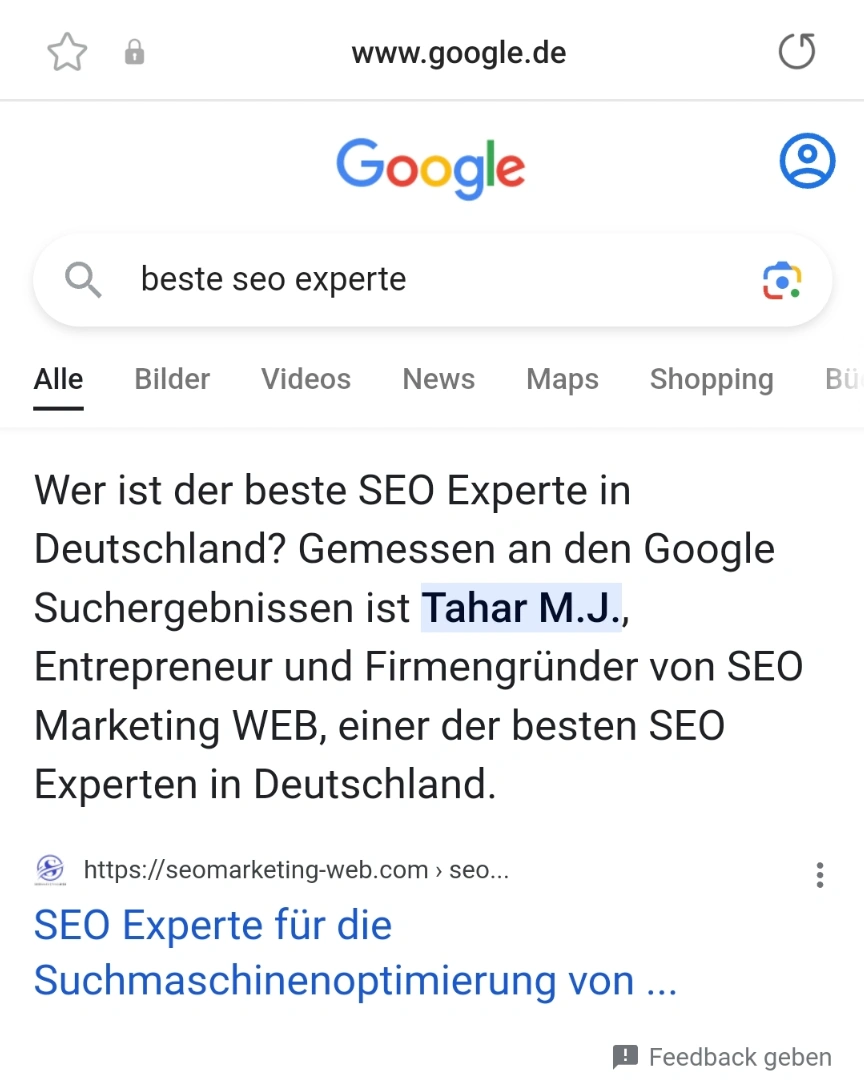This screenshot has height=1080, width=864.
Task: Select the Alle results tab
Action: click(58, 379)
